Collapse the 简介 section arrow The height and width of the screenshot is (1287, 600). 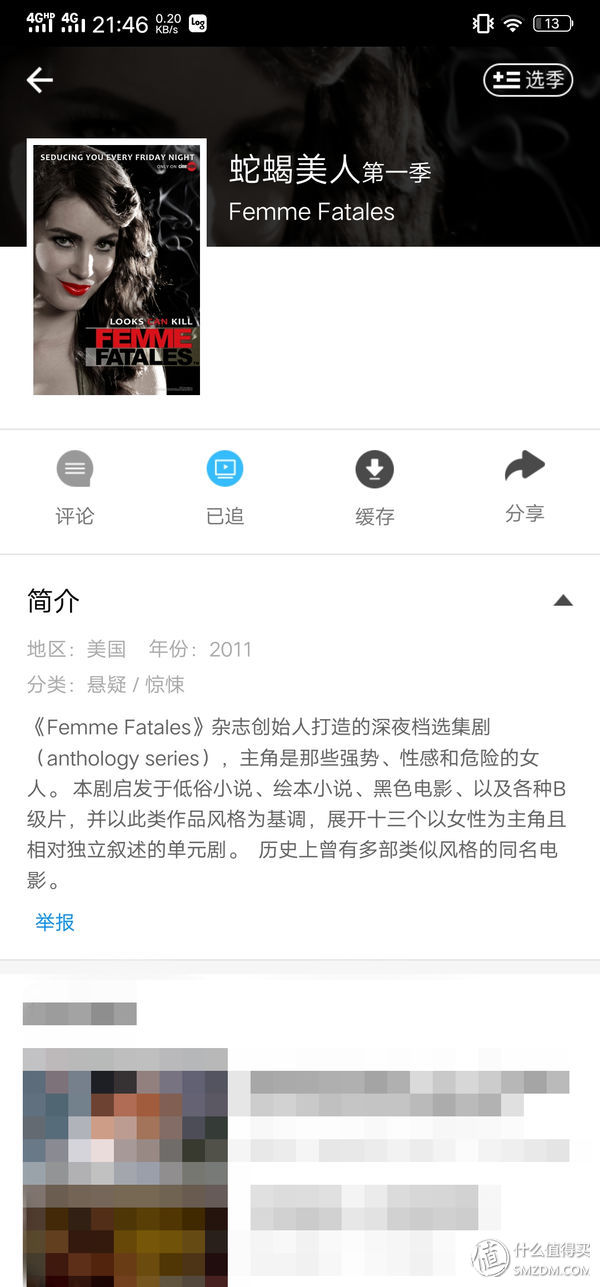[563, 601]
